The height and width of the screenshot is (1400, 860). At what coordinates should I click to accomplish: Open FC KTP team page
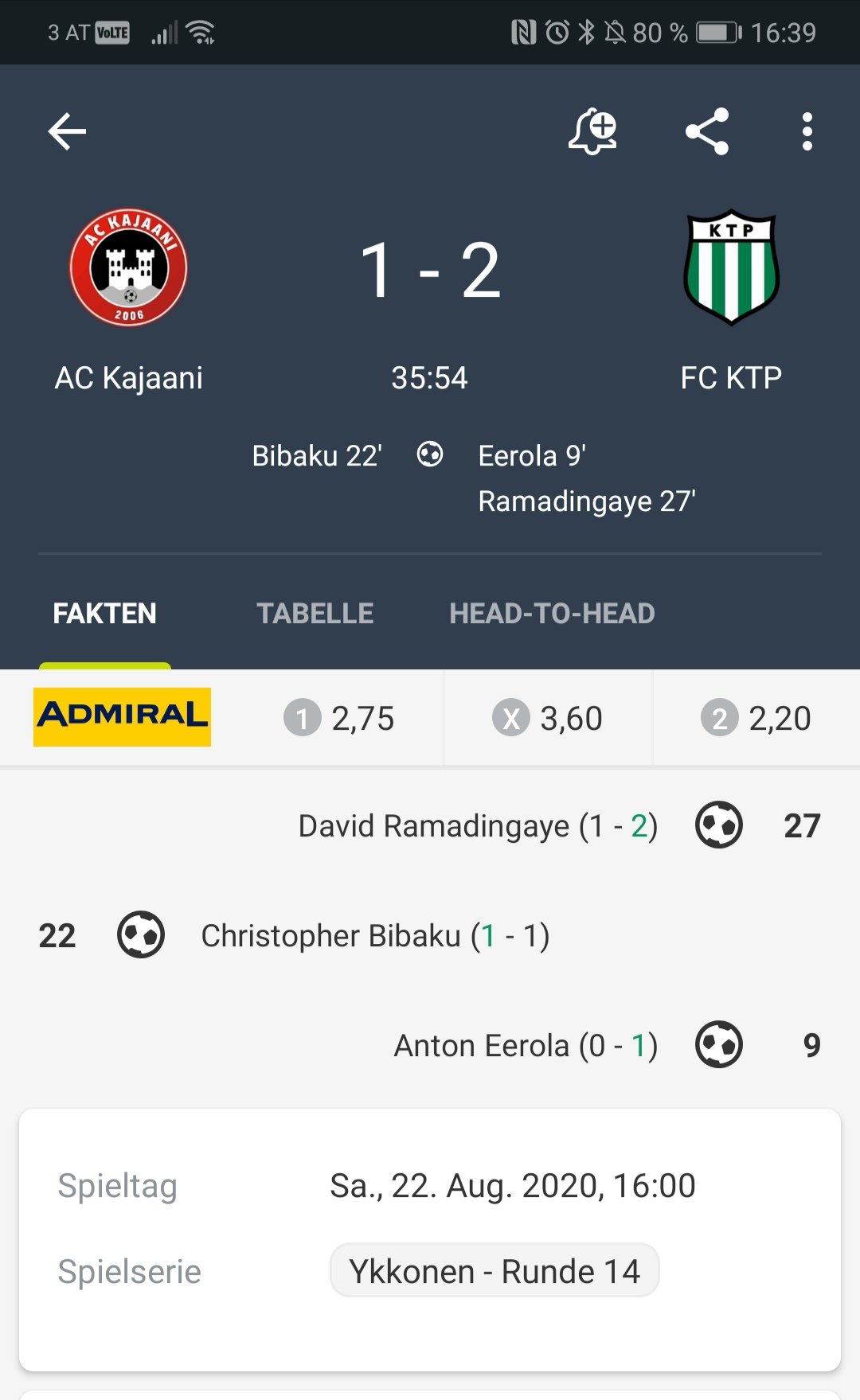point(731,302)
